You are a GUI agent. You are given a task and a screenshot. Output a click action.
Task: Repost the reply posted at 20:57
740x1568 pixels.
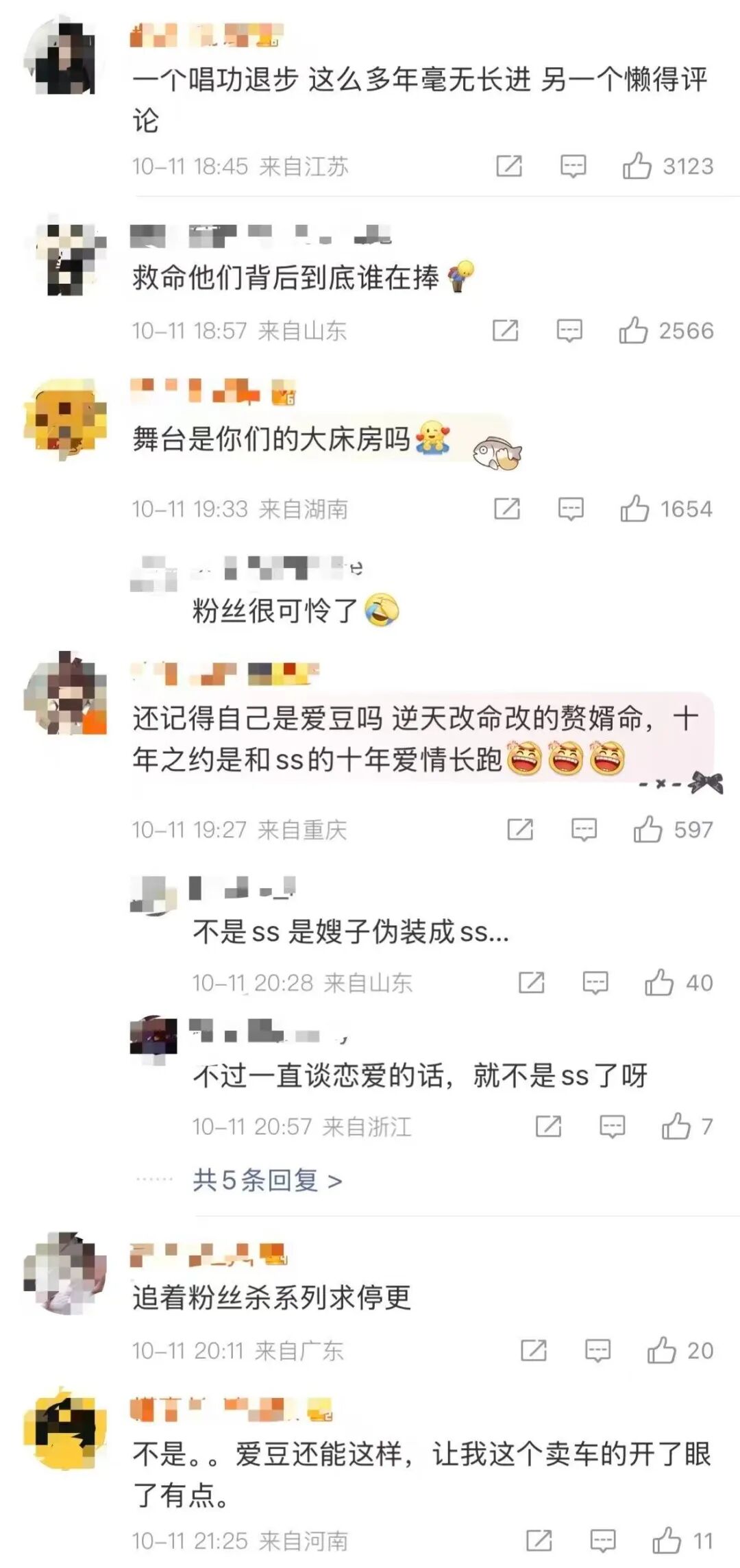click(x=548, y=1126)
